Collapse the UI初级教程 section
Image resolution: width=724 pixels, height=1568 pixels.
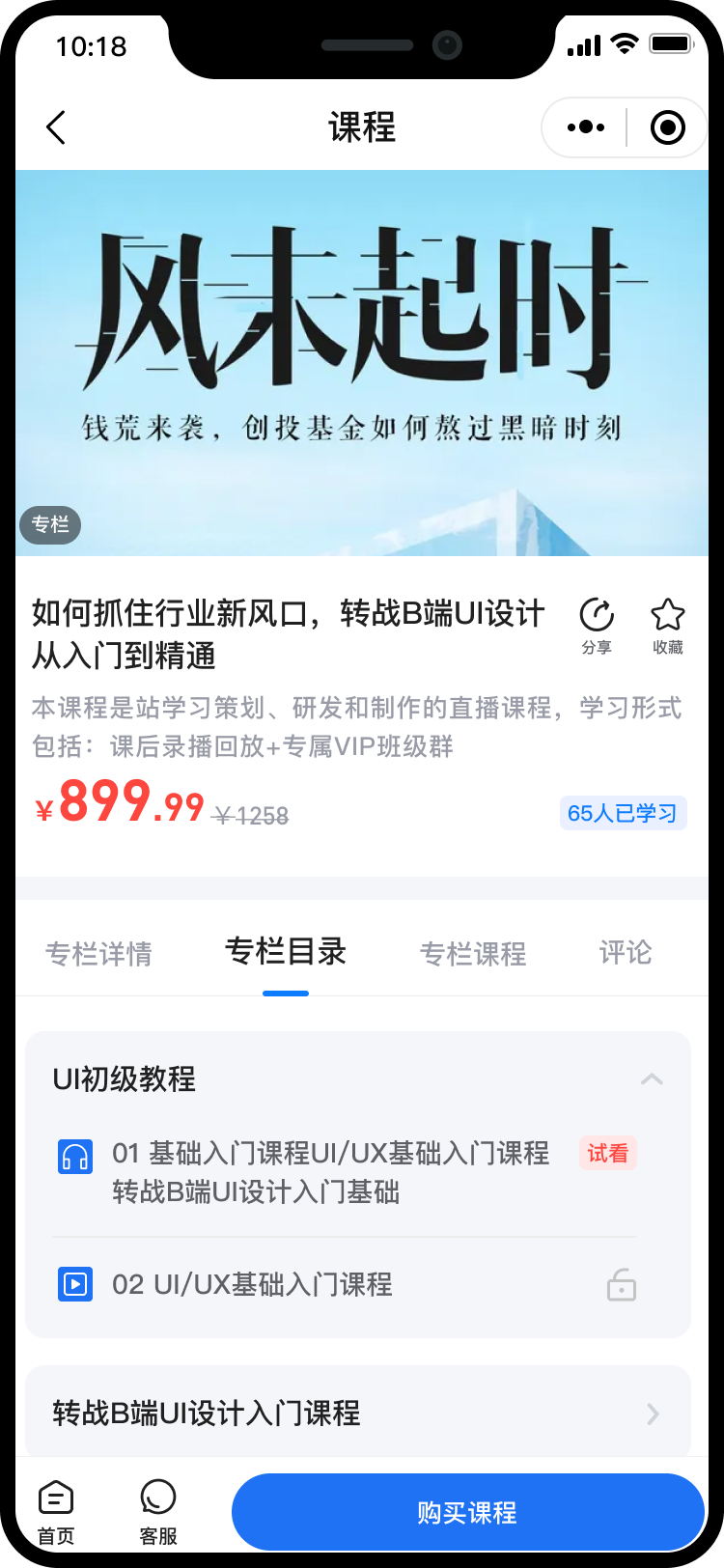click(x=652, y=1079)
